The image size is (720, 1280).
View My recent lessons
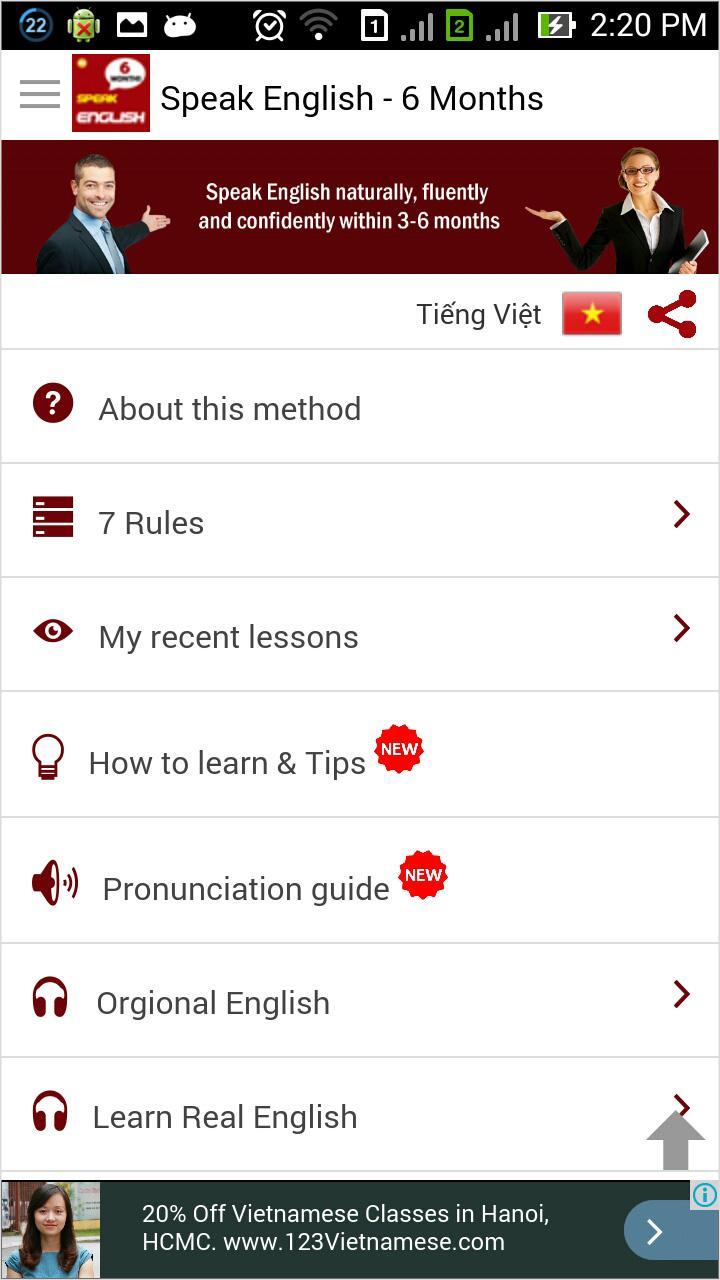pyautogui.click(x=228, y=636)
